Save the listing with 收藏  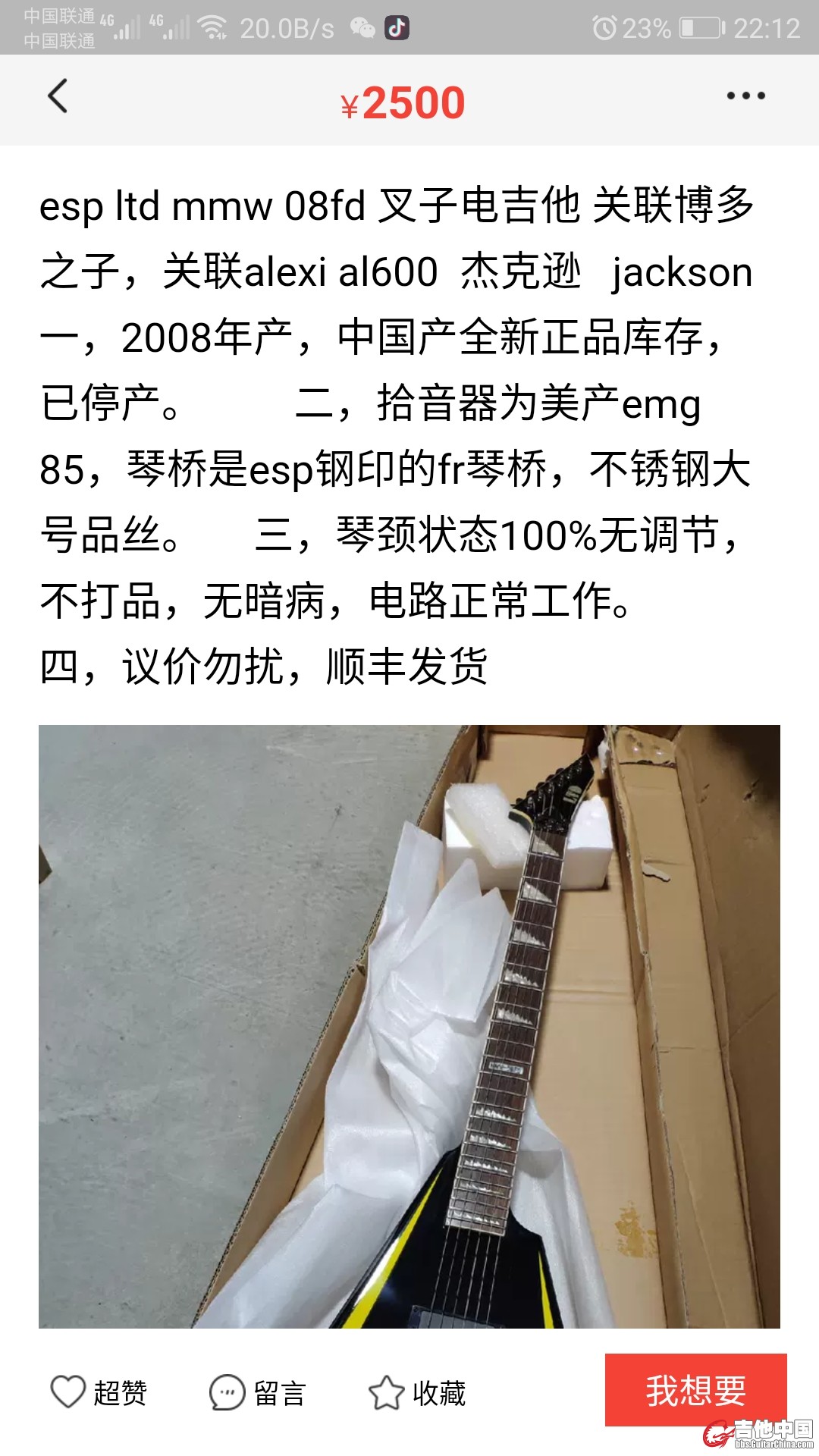click(417, 1393)
